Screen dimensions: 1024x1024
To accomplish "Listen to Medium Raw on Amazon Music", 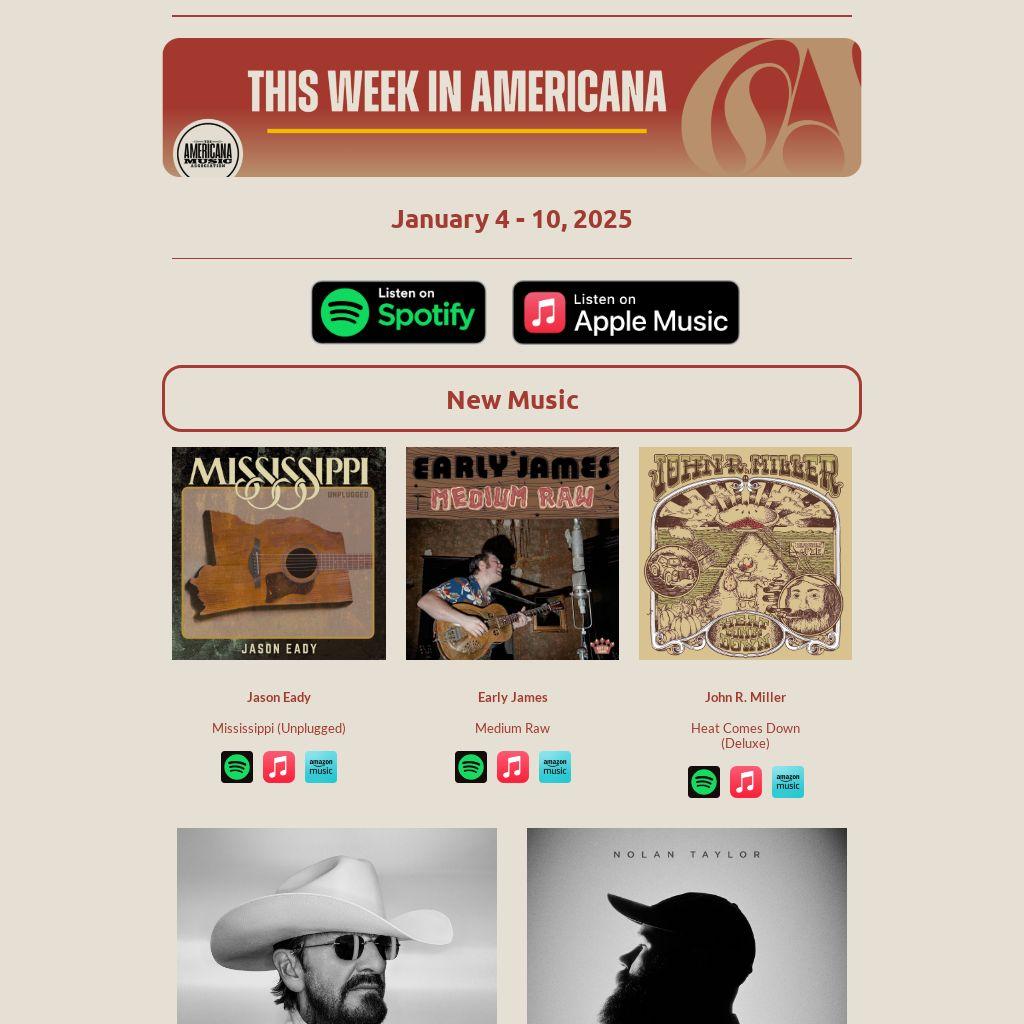I will coord(555,767).
